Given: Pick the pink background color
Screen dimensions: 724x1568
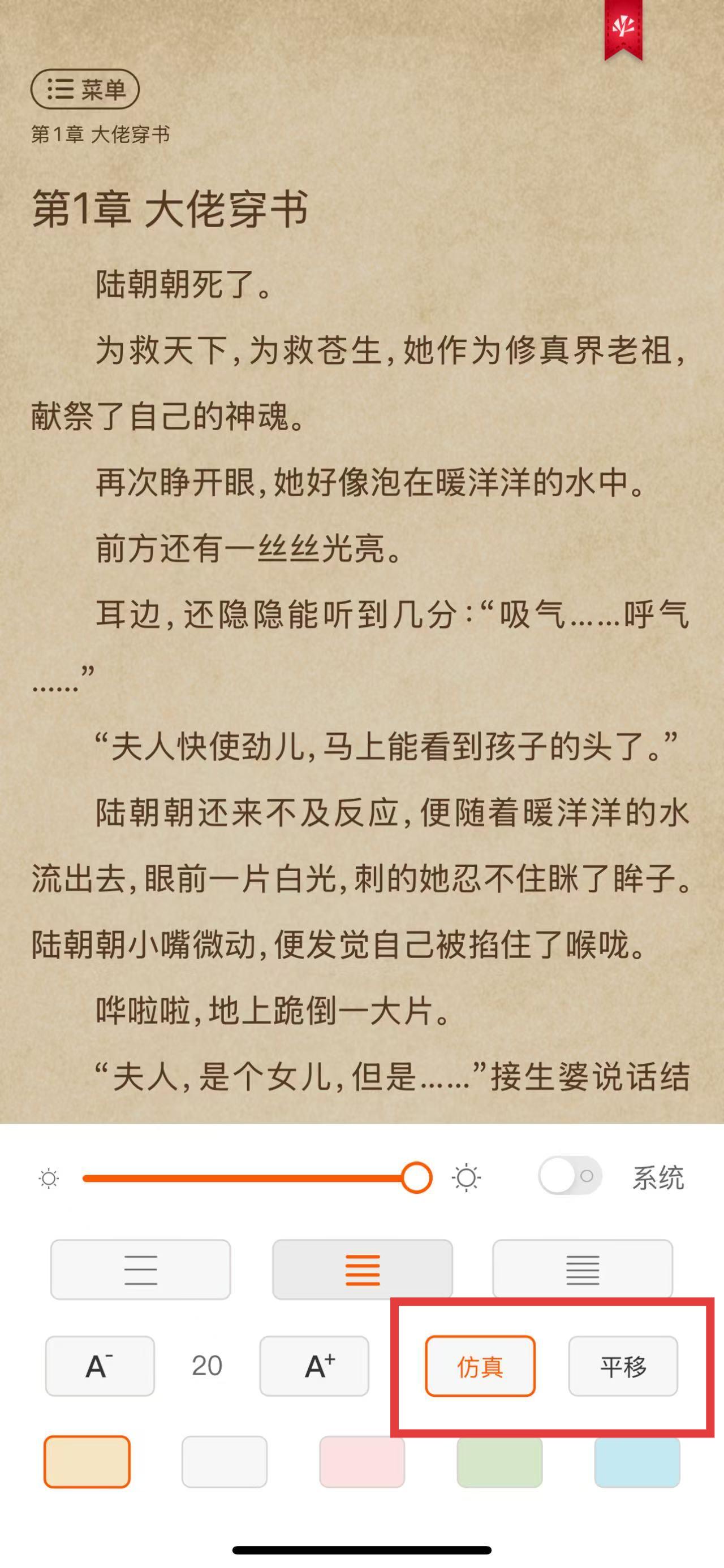Looking at the screenshot, I should (x=363, y=1462).
